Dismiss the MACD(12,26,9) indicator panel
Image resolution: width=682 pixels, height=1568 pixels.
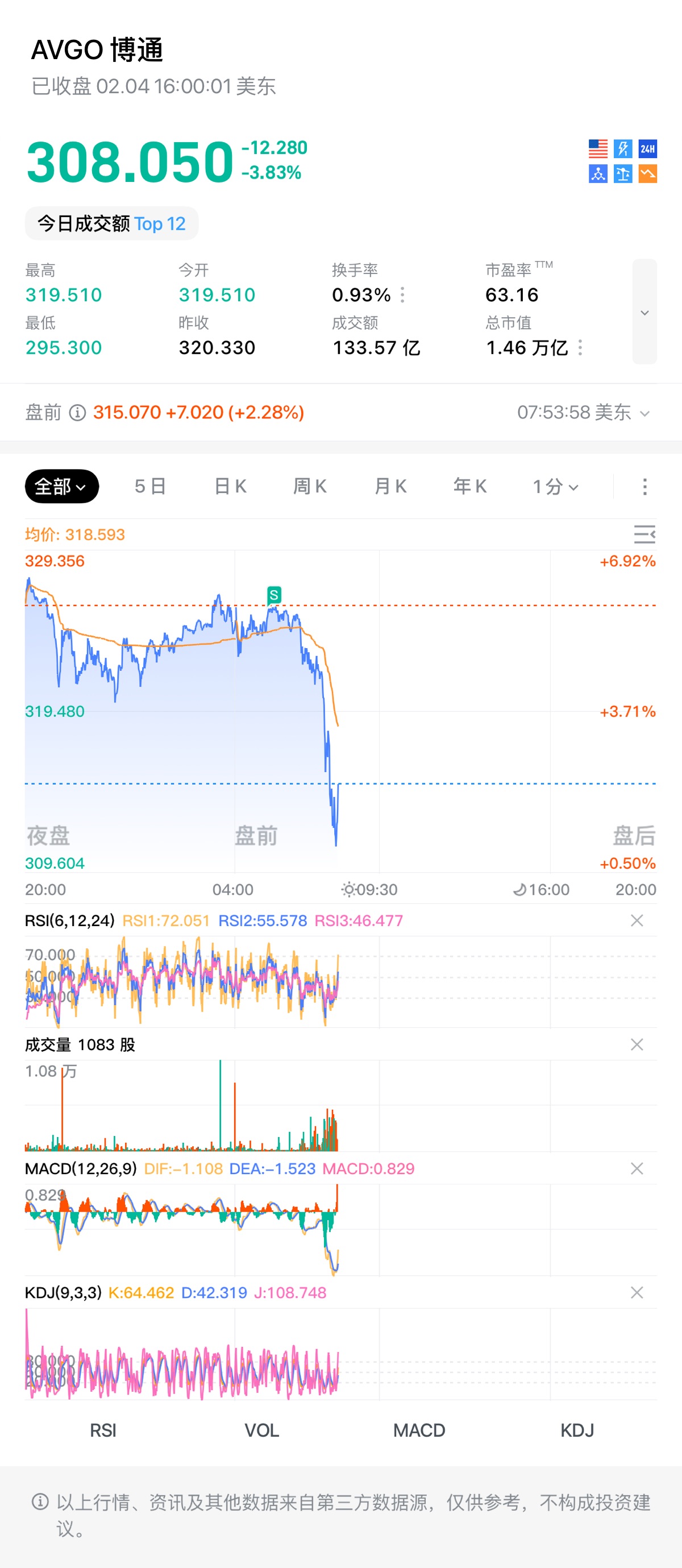point(637,1169)
